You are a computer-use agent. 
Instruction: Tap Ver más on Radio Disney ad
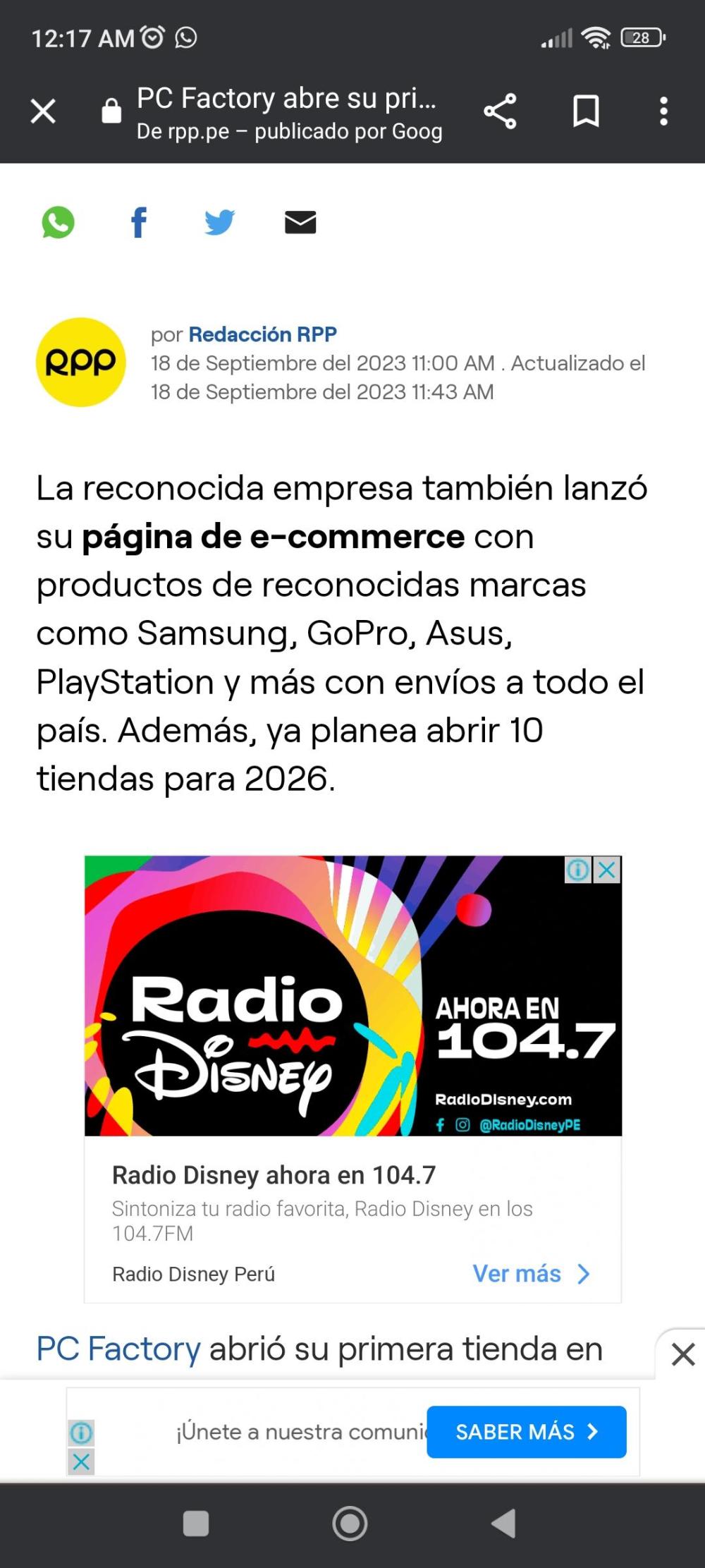click(x=530, y=1274)
